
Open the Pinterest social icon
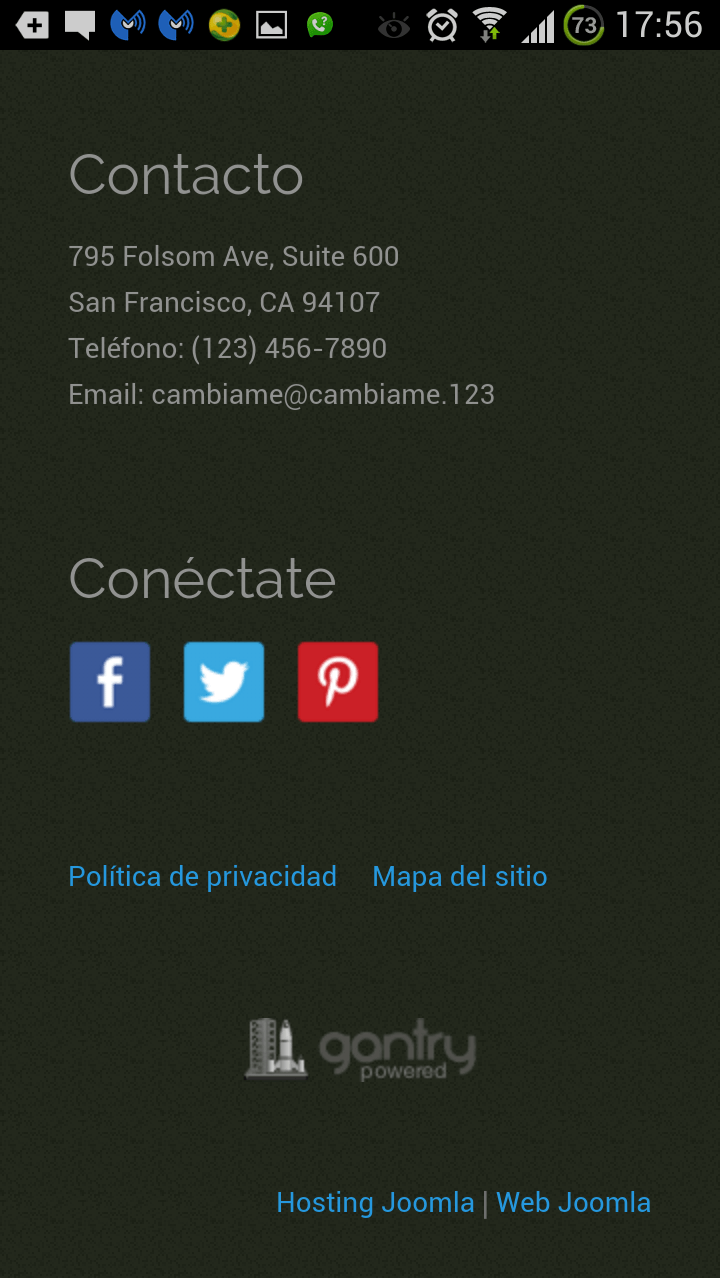[338, 682]
